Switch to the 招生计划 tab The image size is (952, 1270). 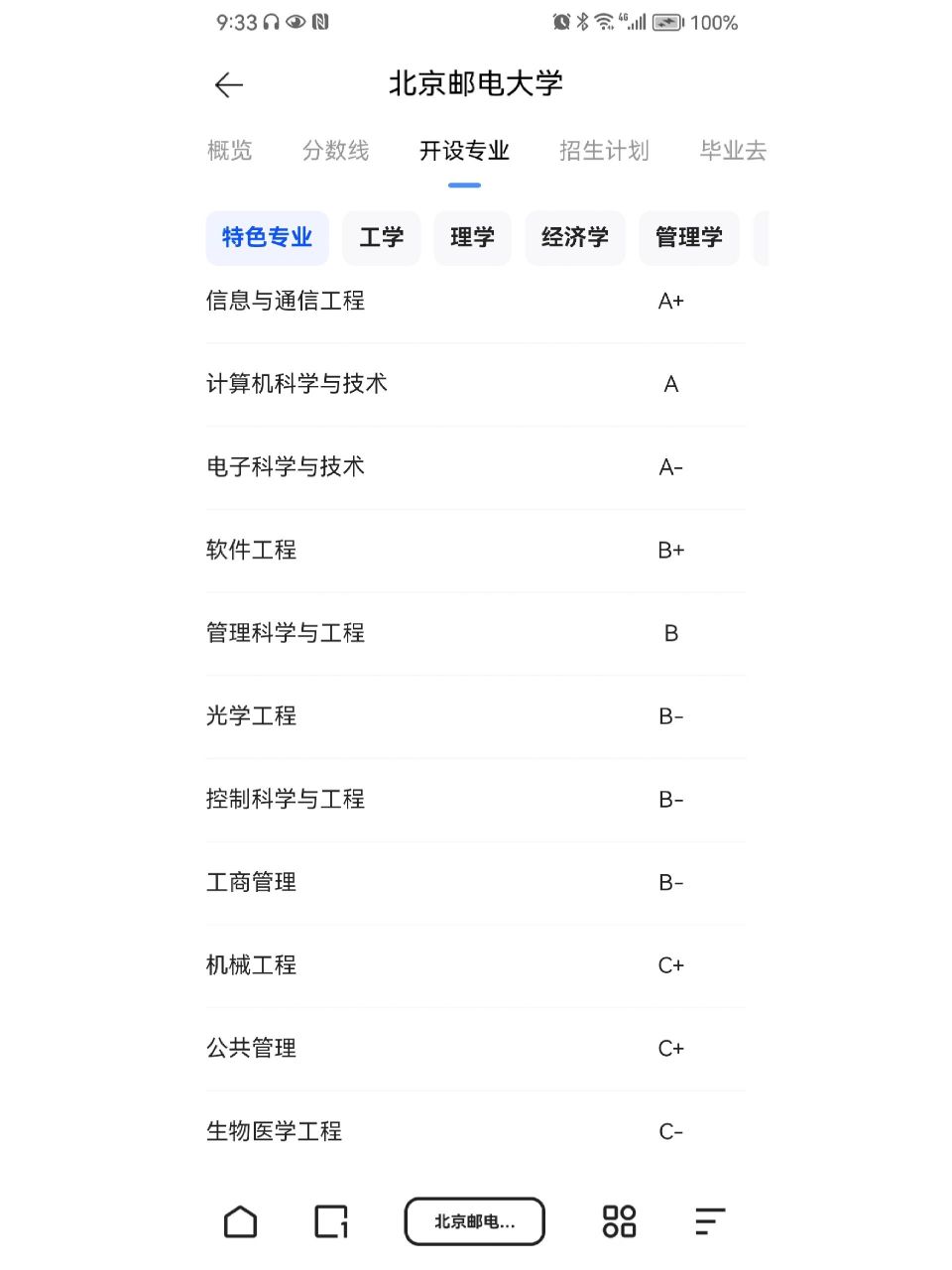[603, 150]
